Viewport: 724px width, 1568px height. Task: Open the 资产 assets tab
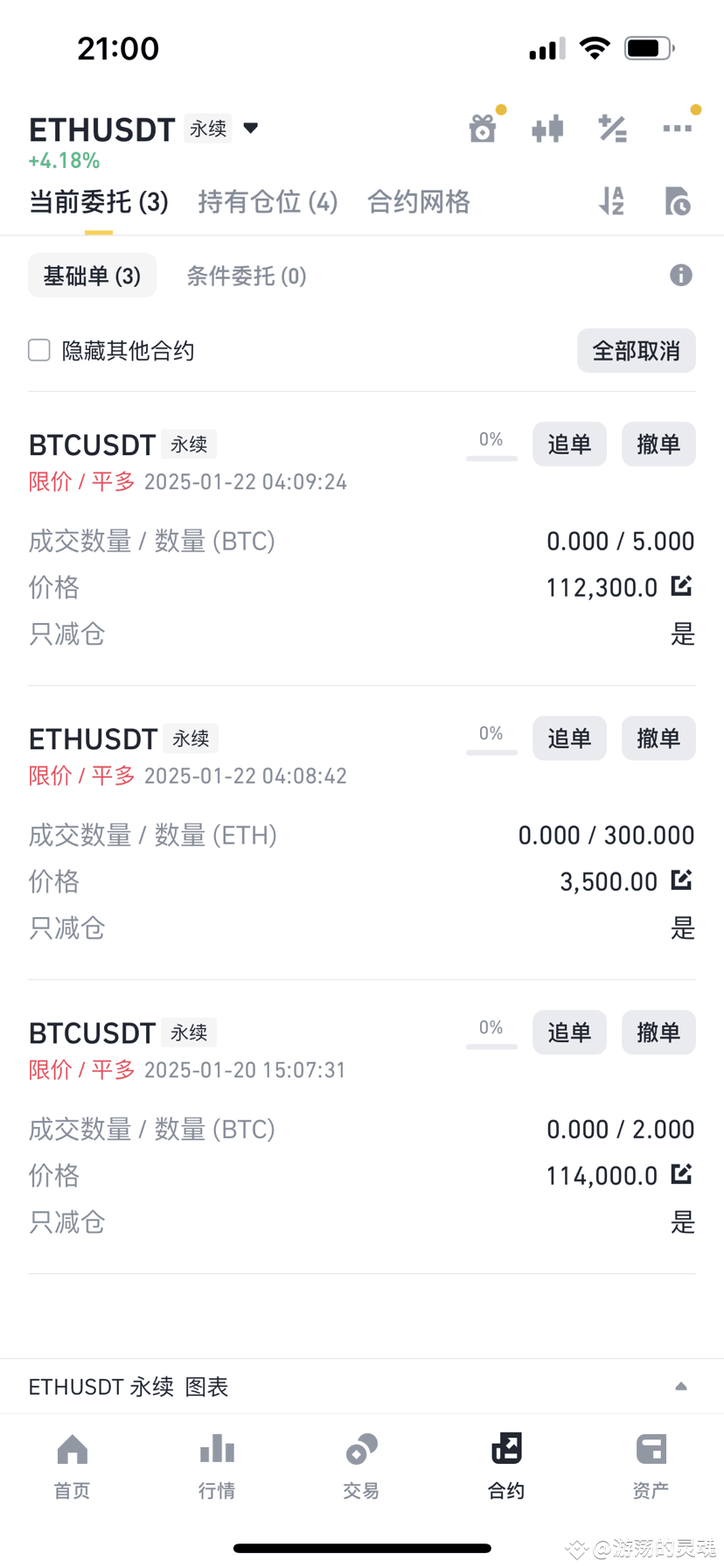tap(651, 1467)
